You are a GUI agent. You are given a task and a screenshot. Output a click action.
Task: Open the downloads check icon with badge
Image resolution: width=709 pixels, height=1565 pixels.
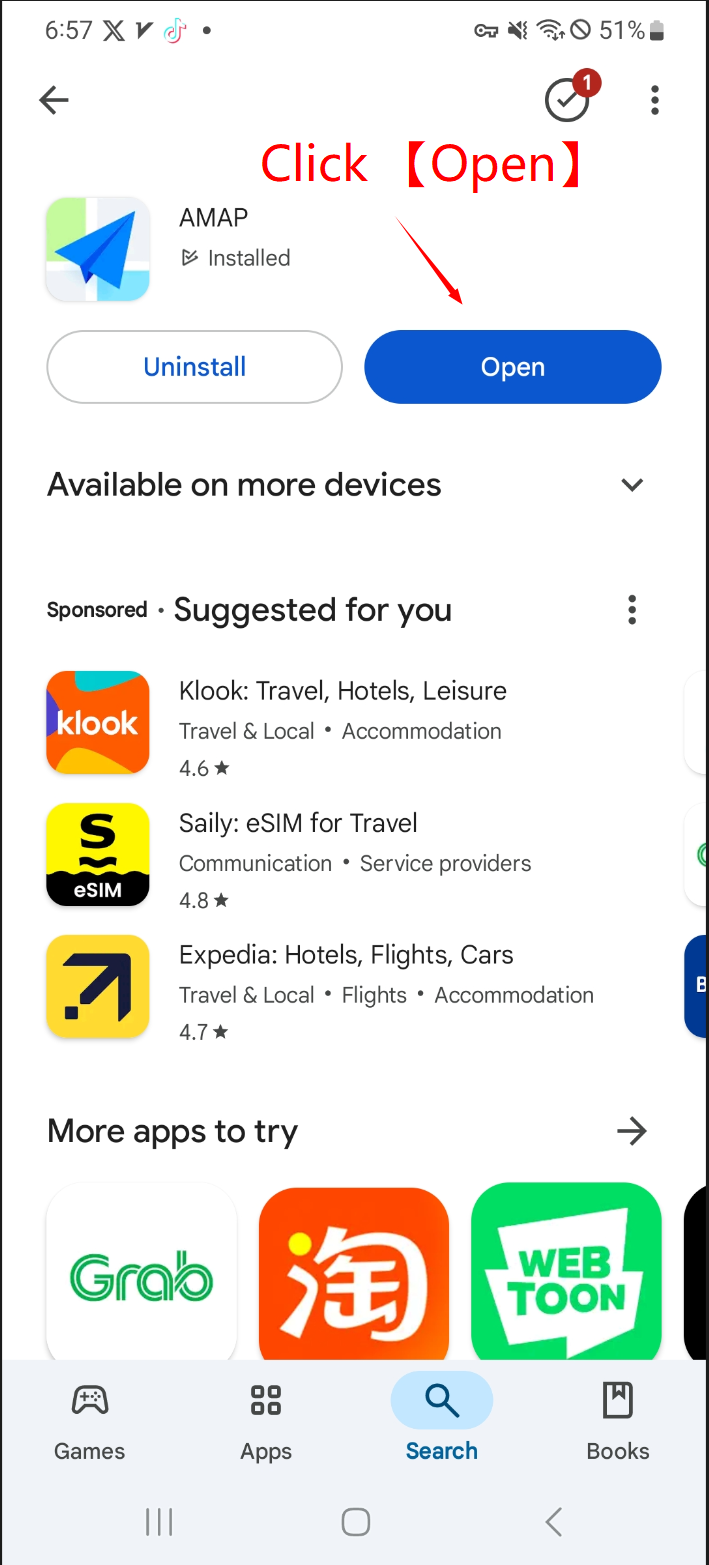click(x=568, y=99)
